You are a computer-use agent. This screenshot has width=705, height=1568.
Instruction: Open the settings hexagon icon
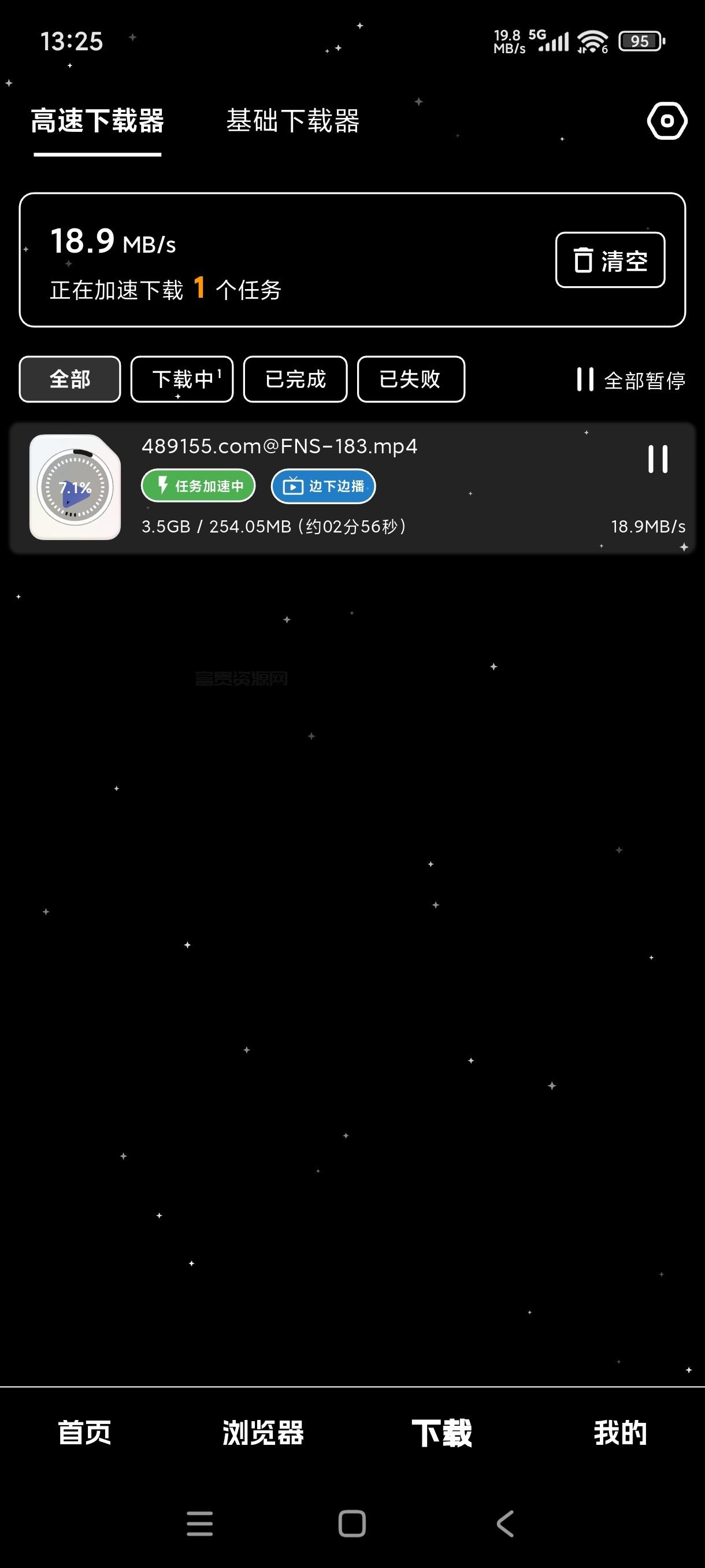(667, 120)
